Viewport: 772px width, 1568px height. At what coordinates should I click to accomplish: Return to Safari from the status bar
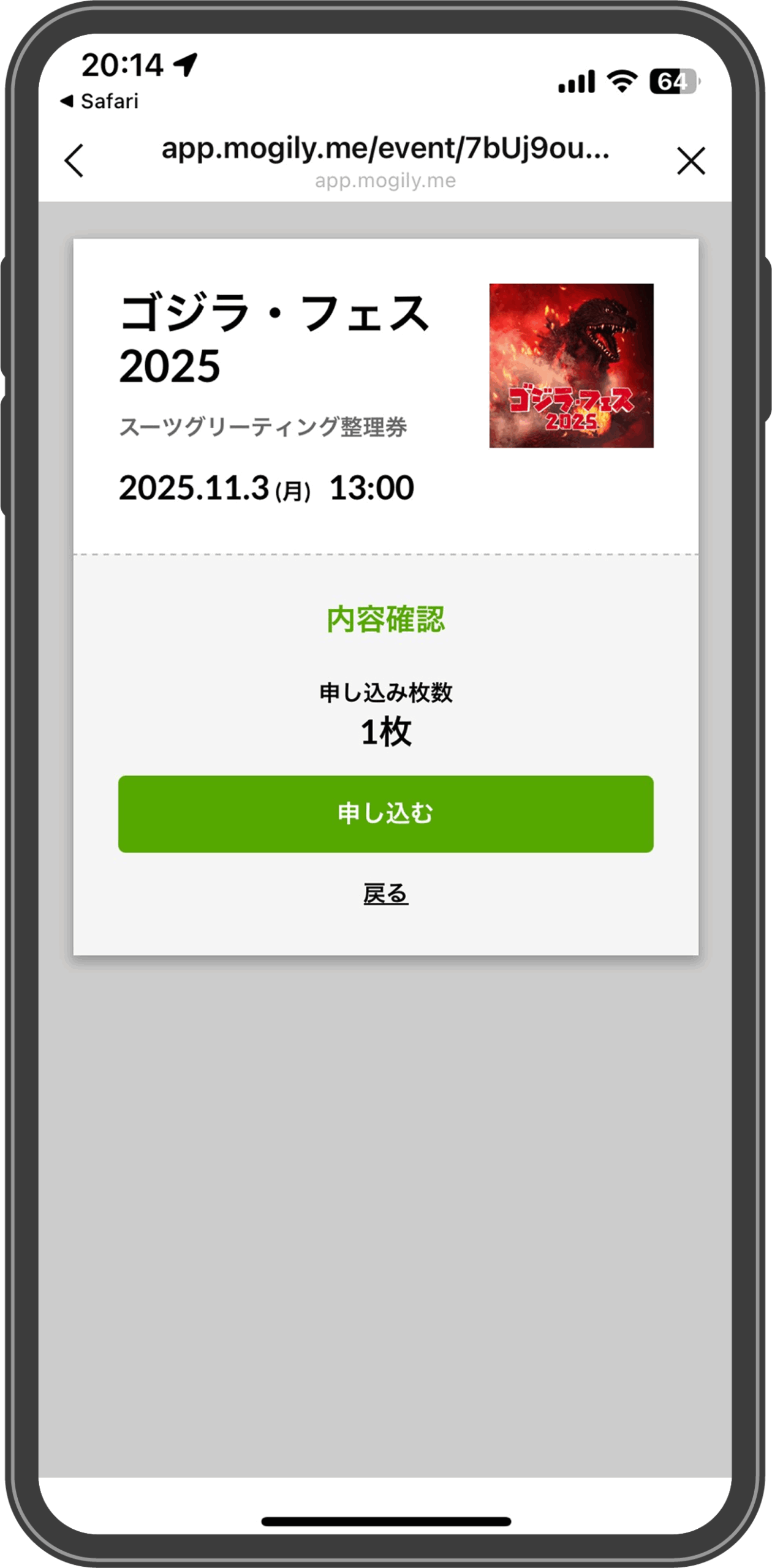point(100,101)
